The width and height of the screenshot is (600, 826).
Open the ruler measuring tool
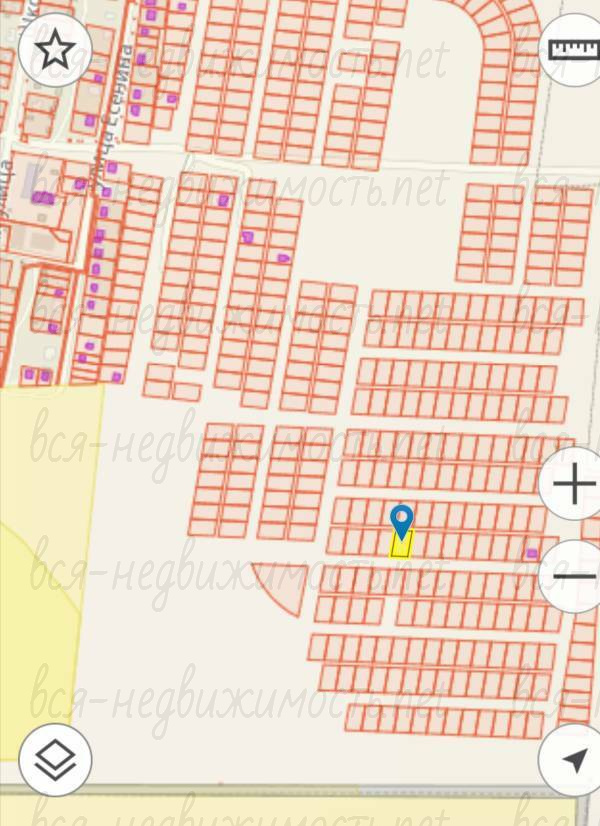pos(574,49)
